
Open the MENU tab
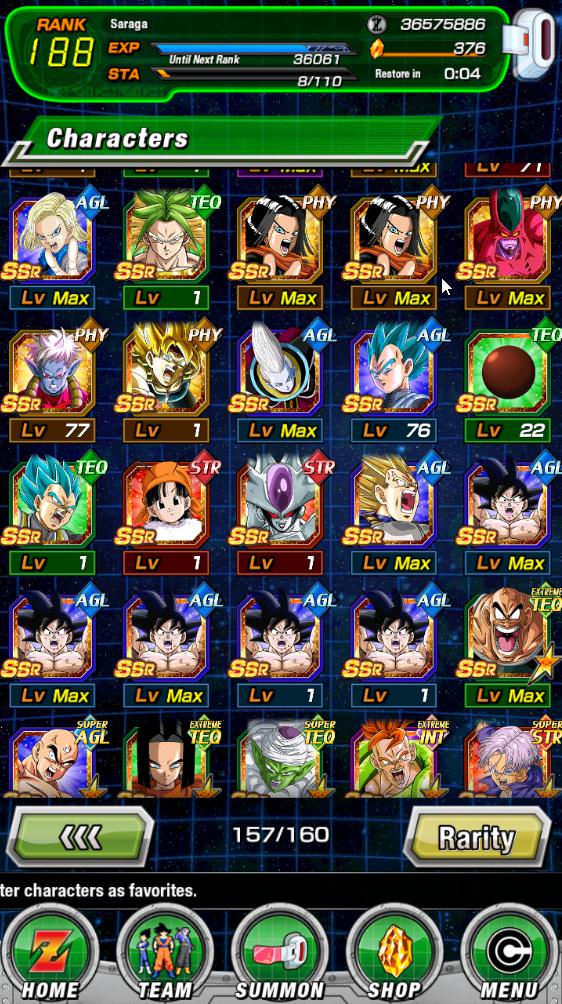(510, 954)
